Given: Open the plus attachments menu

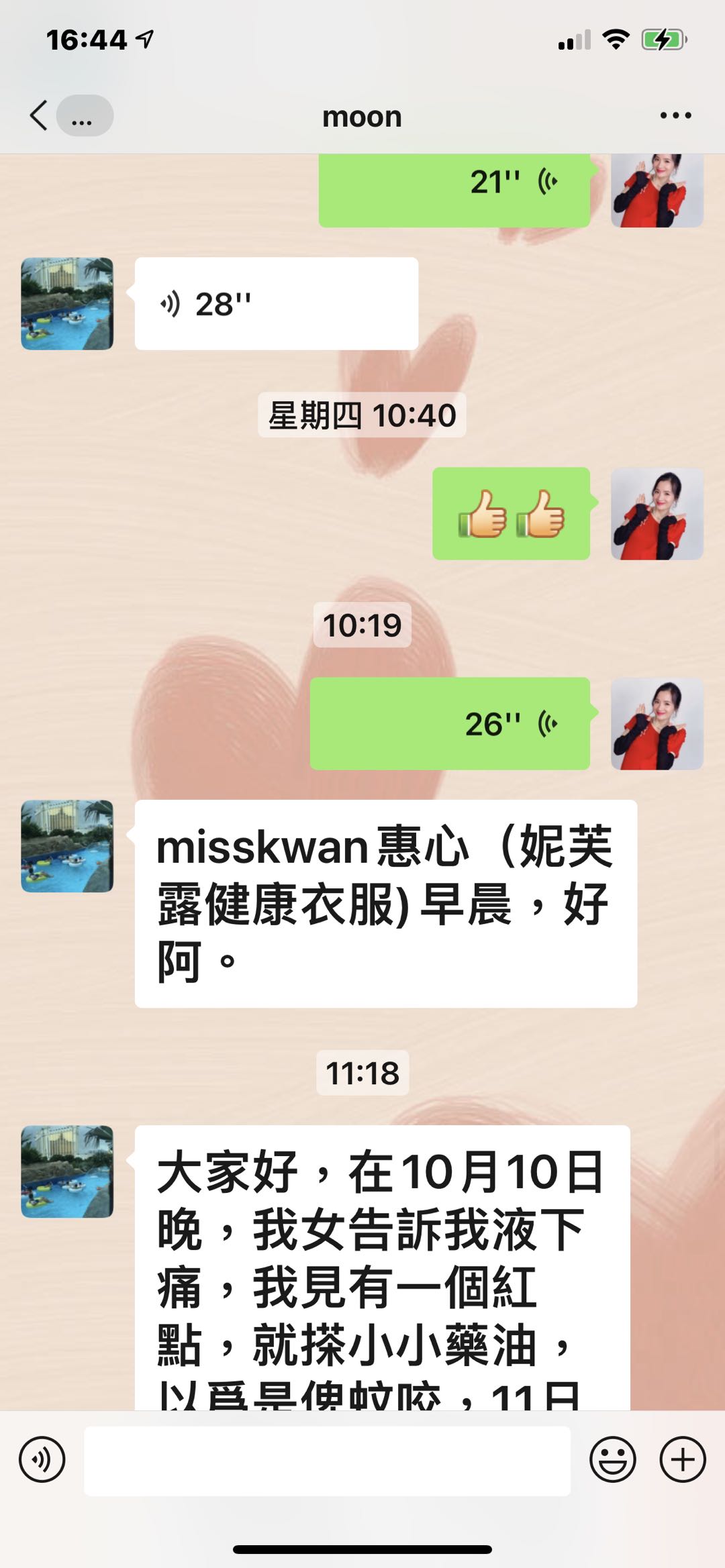Looking at the screenshot, I should (682, 1459).
